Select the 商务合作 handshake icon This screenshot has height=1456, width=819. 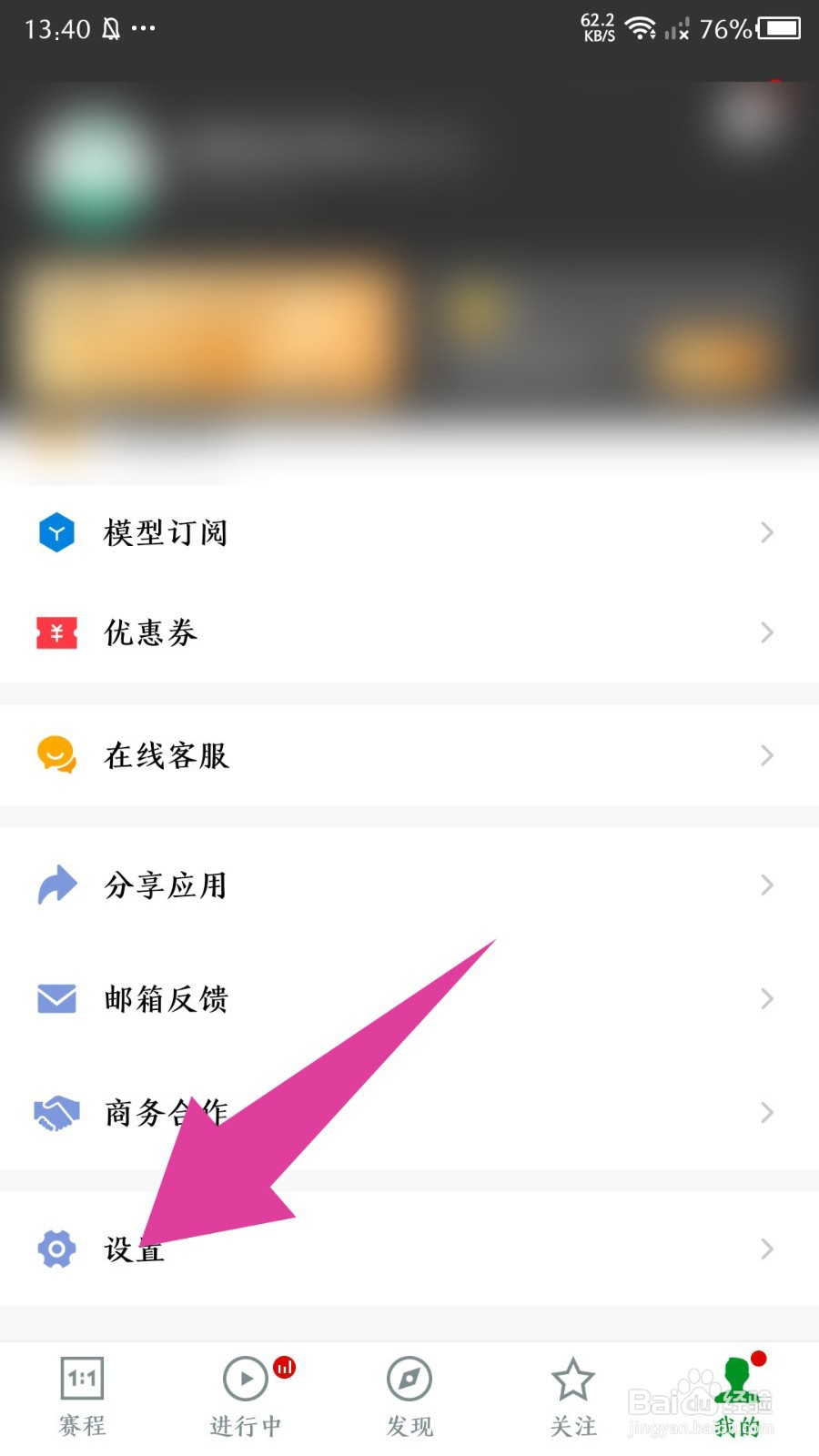point(56,1112)
